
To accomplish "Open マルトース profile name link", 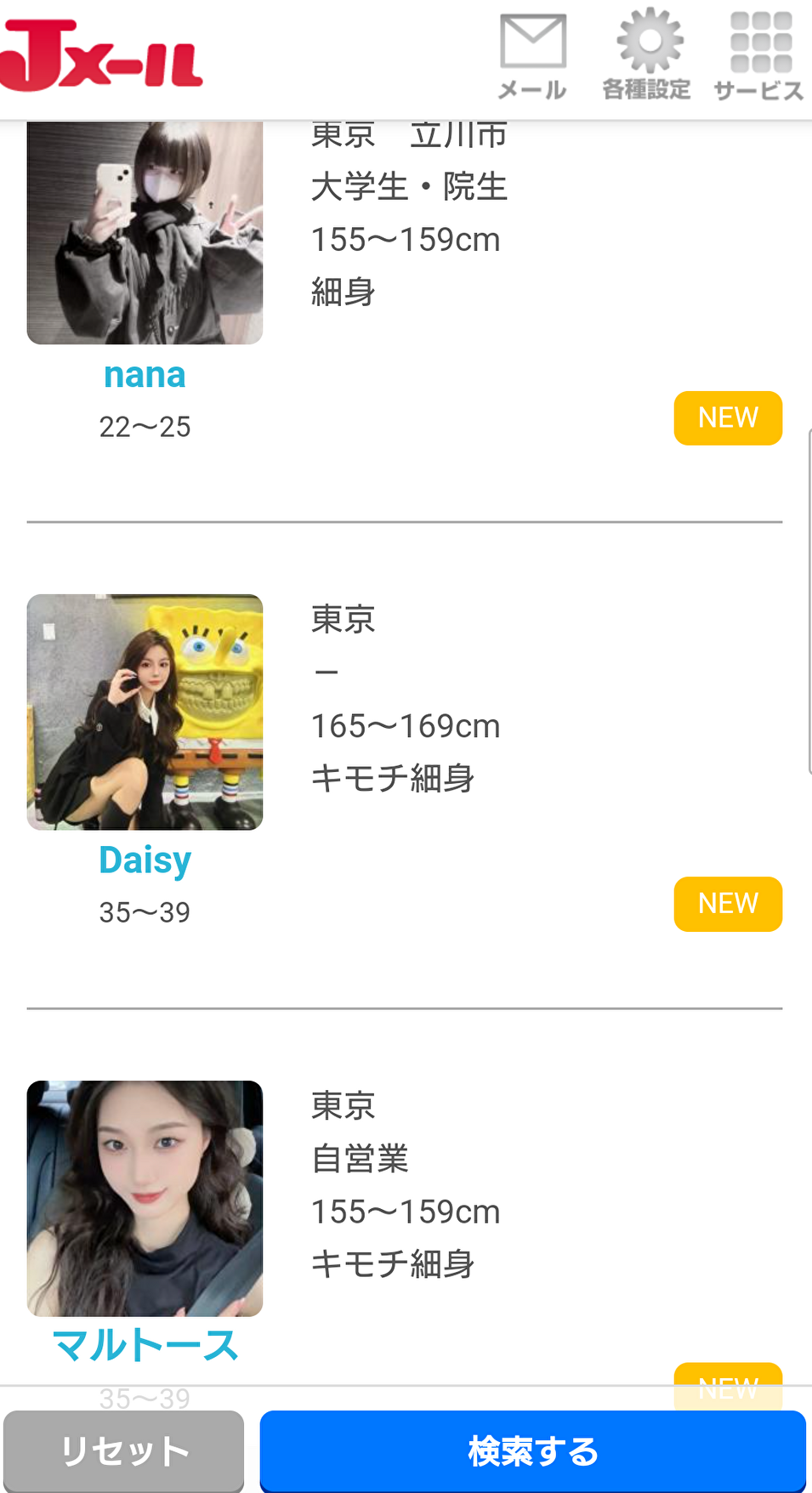I will [x=145, y=1346].
